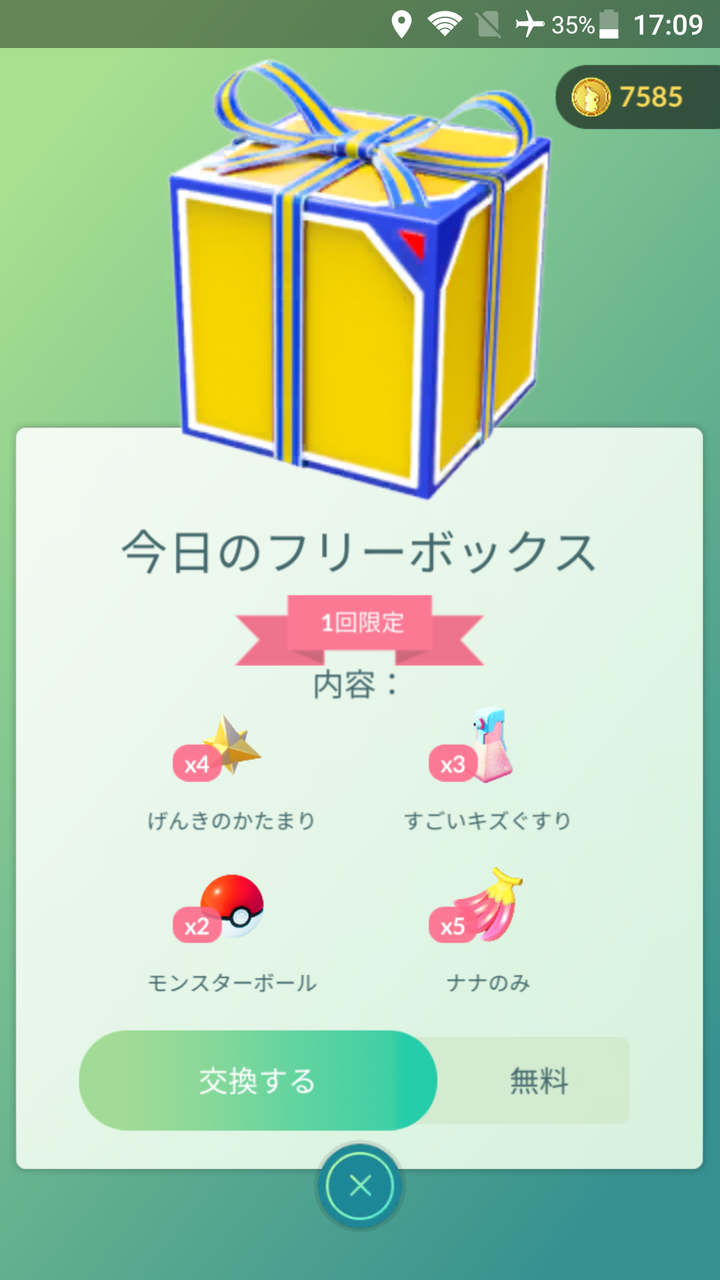Image resolution: width=720 pixels, height=1280 pixels.
Task: Close the free box dialog
Action: tap(360, 1186)
